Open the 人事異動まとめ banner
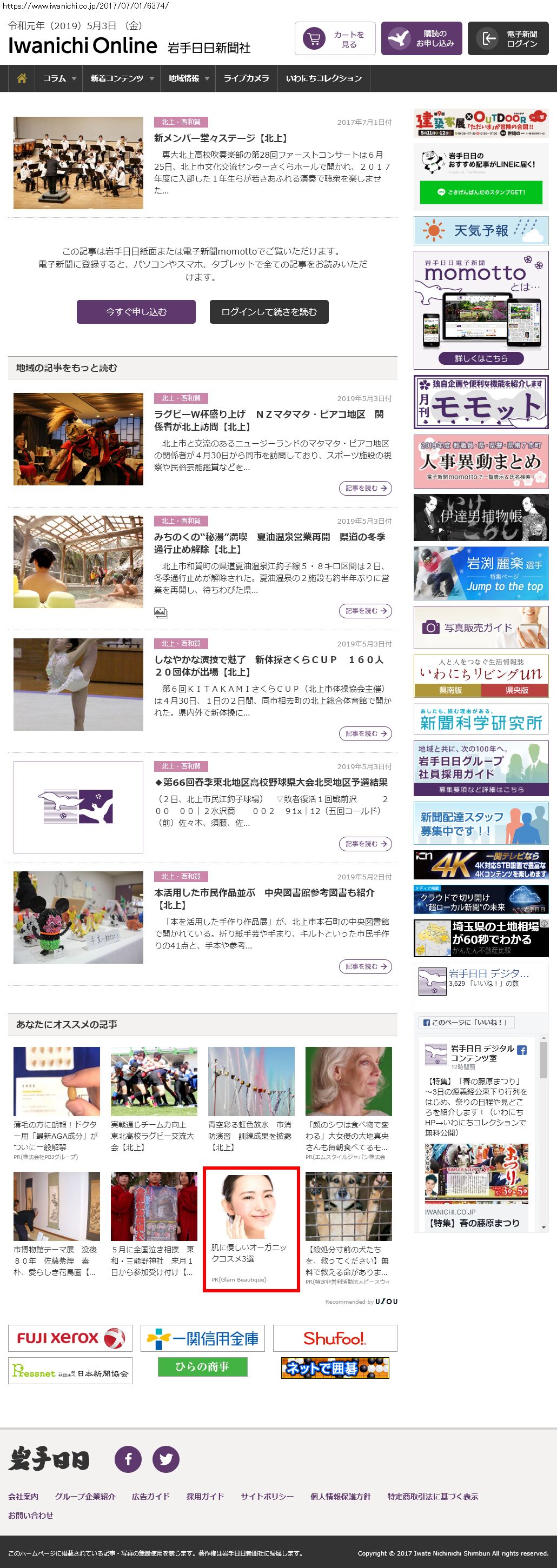 pos(480,462)
